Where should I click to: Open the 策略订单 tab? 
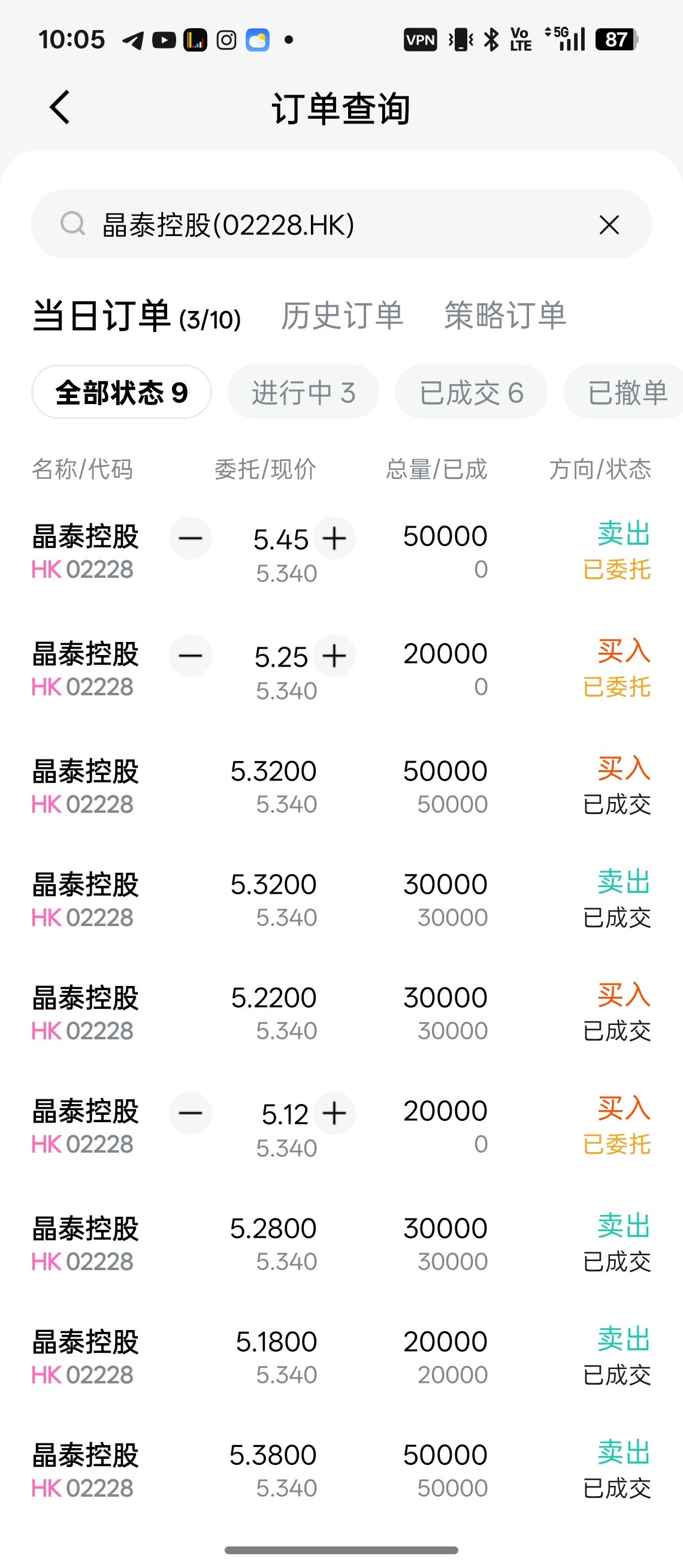point(505,316)
